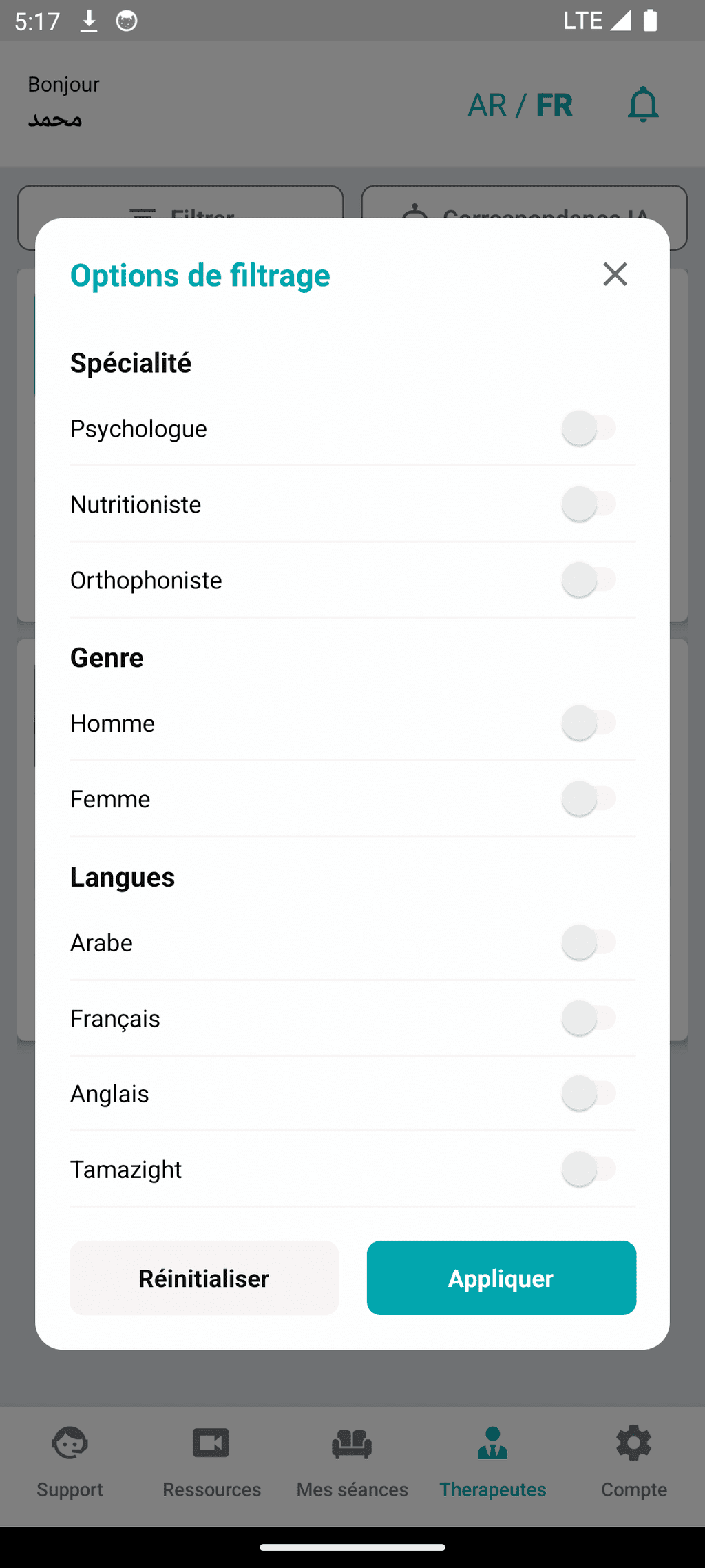Enable the Anglais language switch
705x1568 pixels.
tap(589, 1093)
